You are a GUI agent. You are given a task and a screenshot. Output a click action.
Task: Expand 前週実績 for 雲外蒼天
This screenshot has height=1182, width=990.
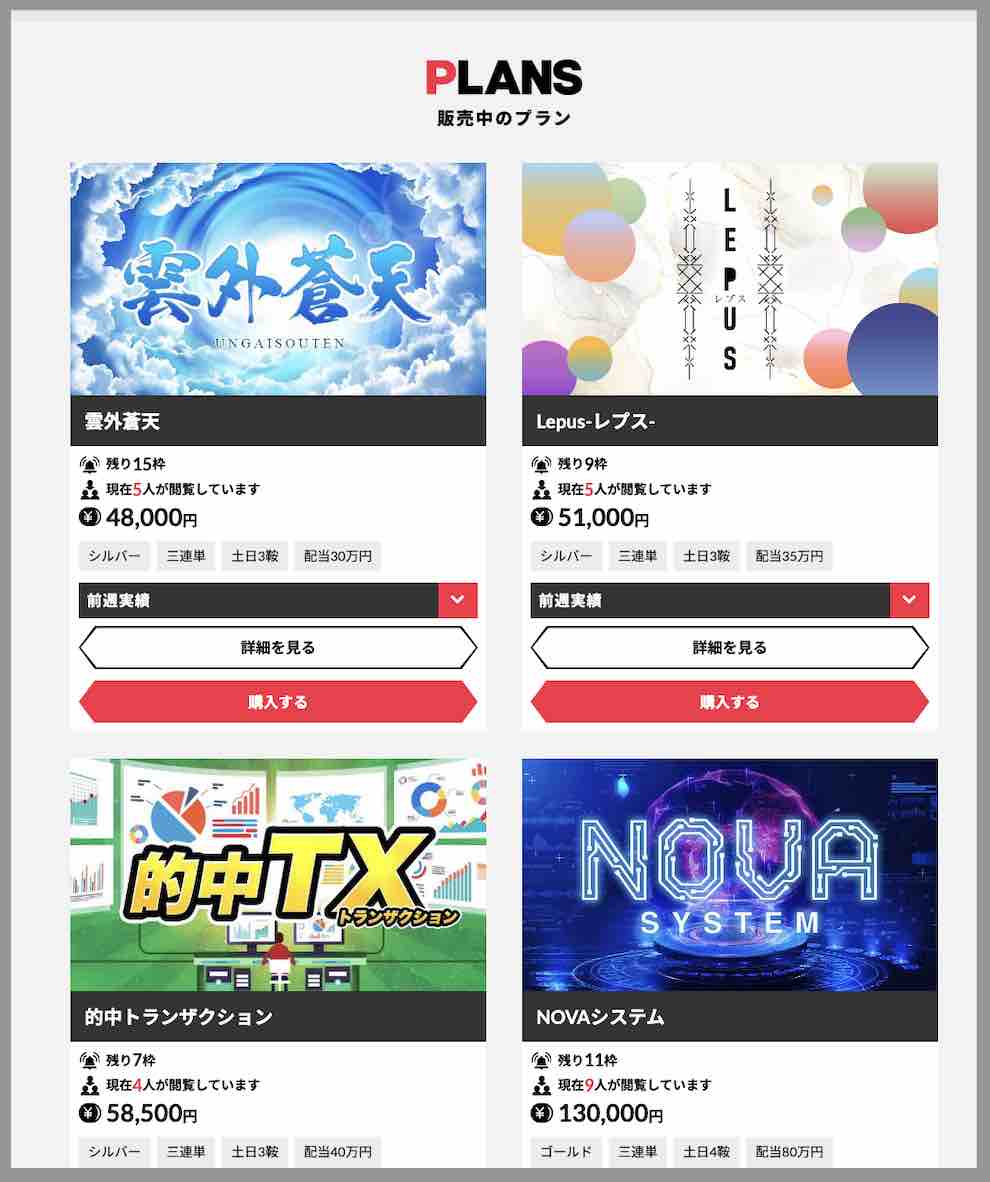[457, 600]
